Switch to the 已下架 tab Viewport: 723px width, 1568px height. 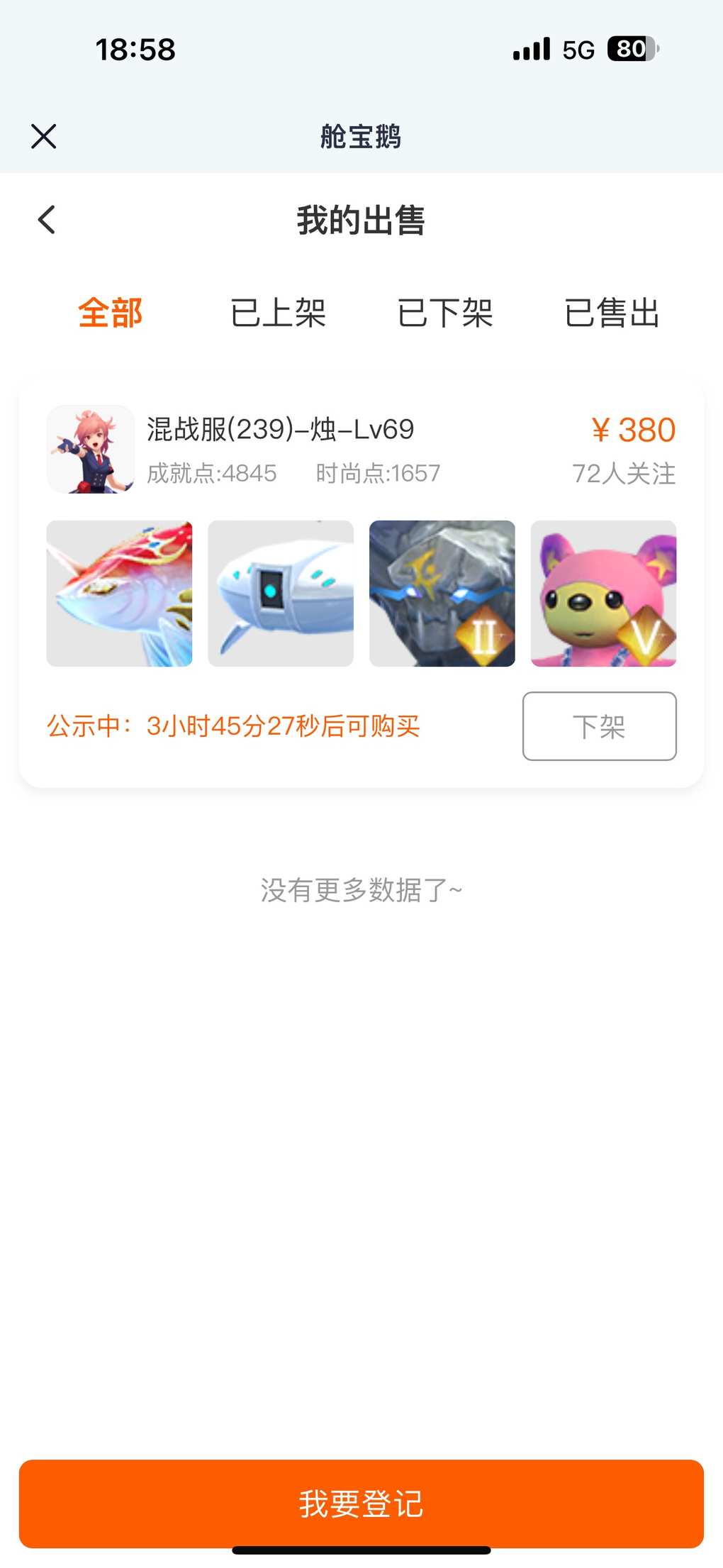pyautogui.click(x=445, y=313)
